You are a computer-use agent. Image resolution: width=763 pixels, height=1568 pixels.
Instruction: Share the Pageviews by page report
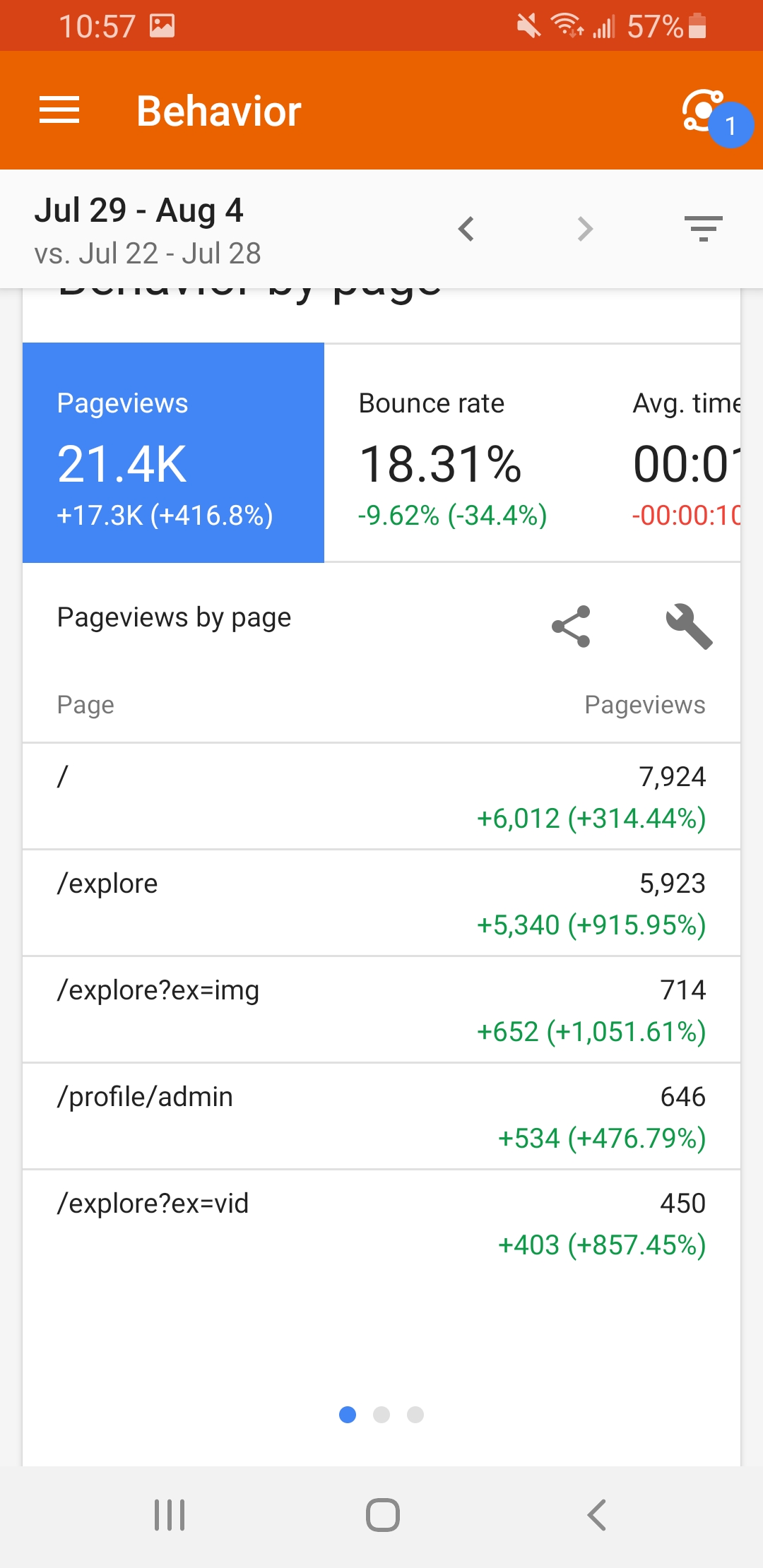[x=571, y=626]
